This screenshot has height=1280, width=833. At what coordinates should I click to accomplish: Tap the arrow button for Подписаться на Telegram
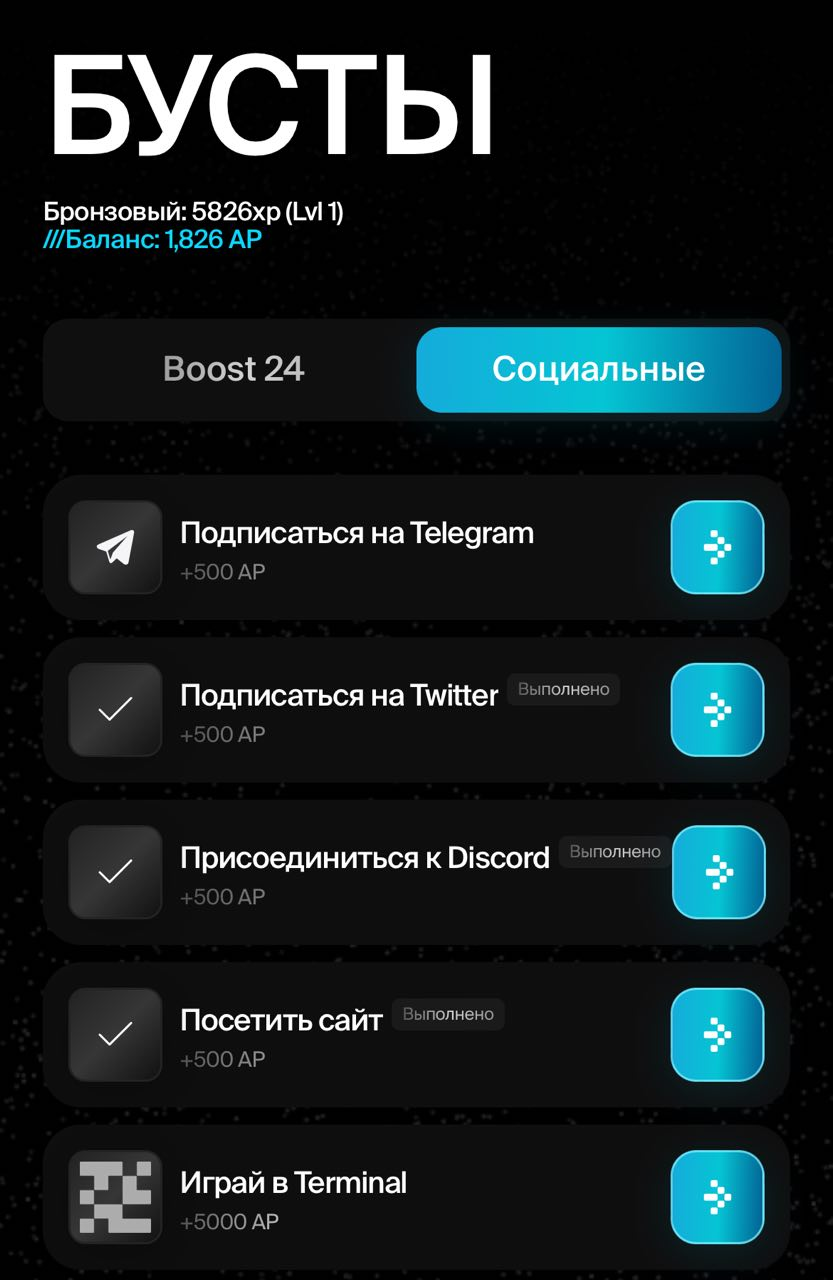click(x=717, y=547)
